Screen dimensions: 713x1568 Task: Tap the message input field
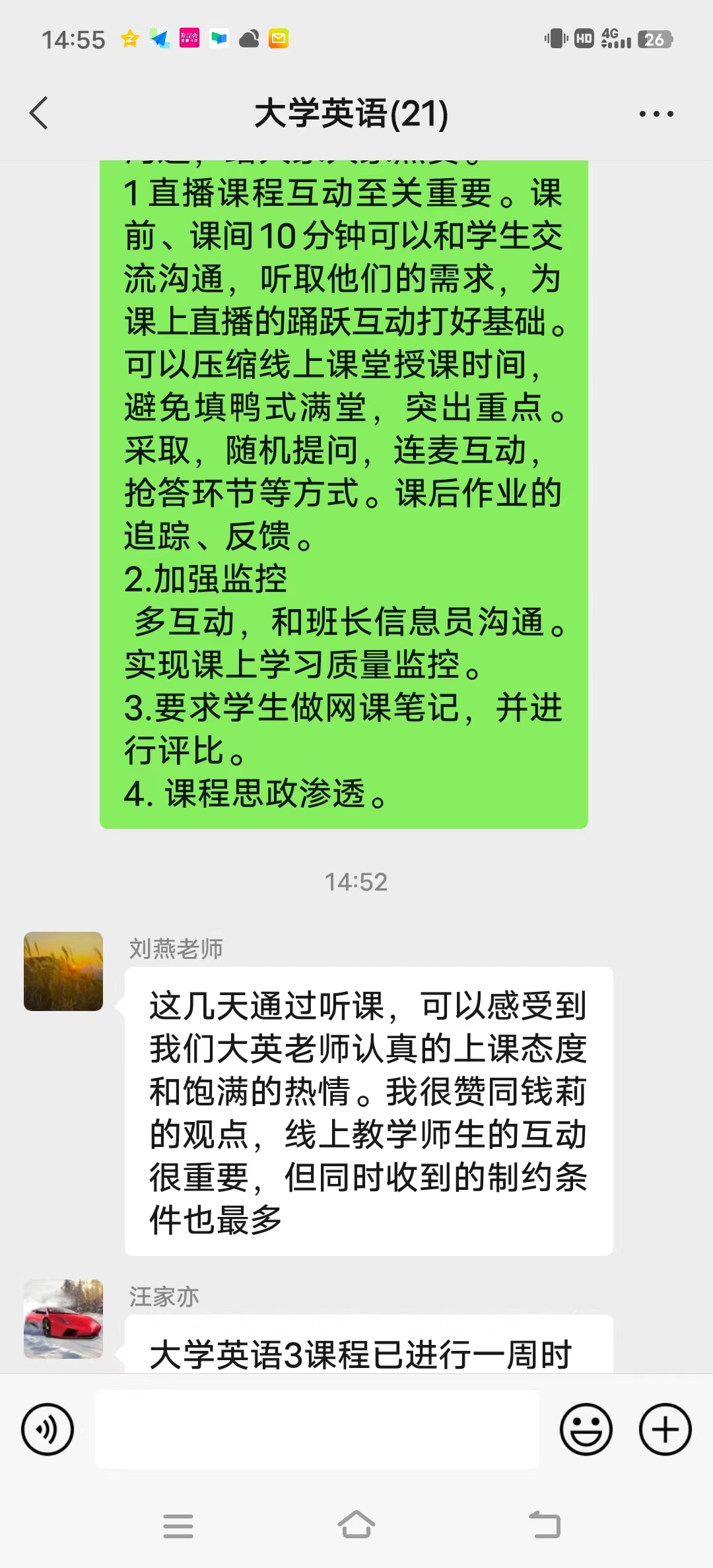[x=317, y=1428]
